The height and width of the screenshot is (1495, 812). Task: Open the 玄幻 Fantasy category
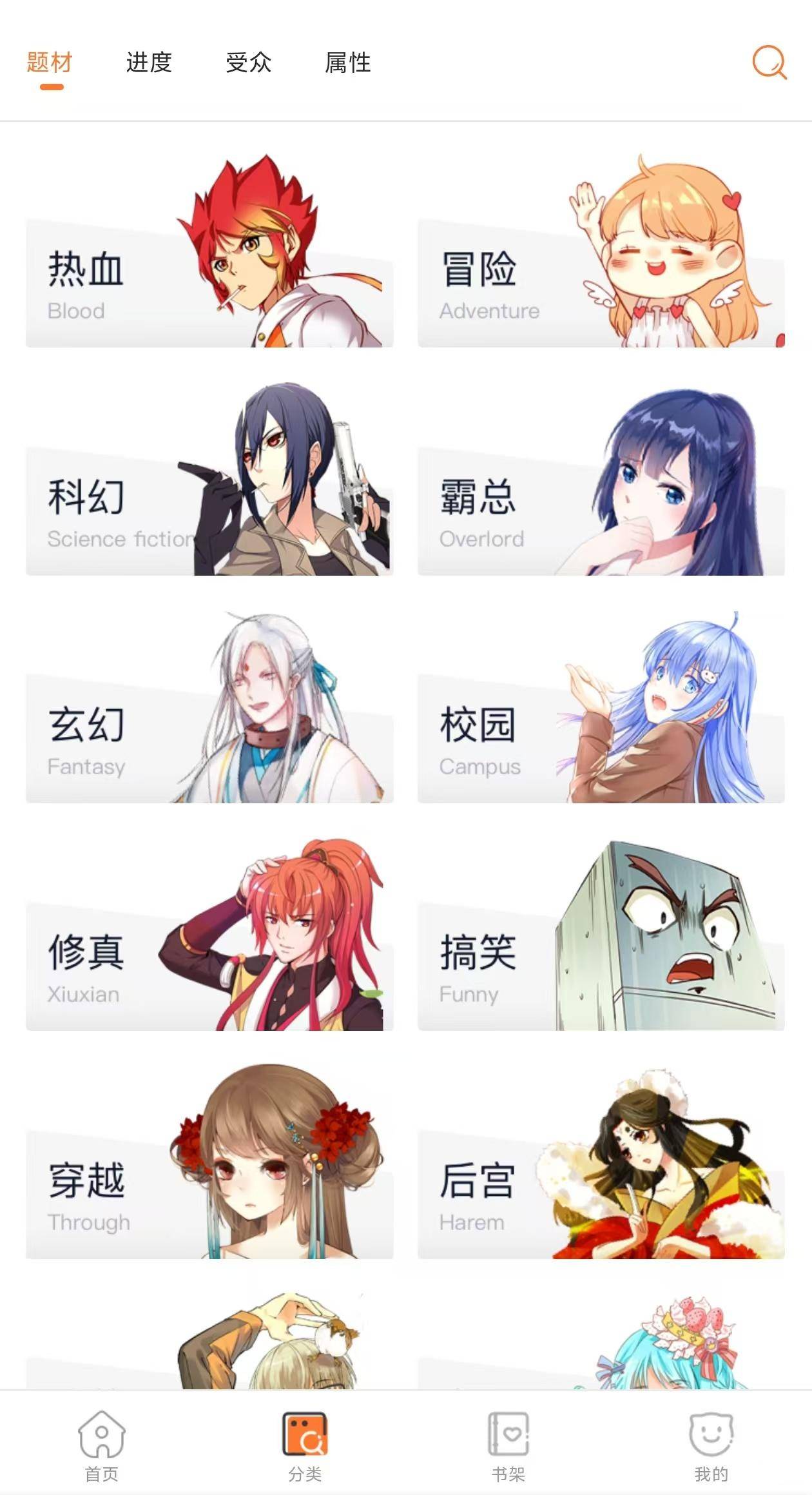(209, 739)
